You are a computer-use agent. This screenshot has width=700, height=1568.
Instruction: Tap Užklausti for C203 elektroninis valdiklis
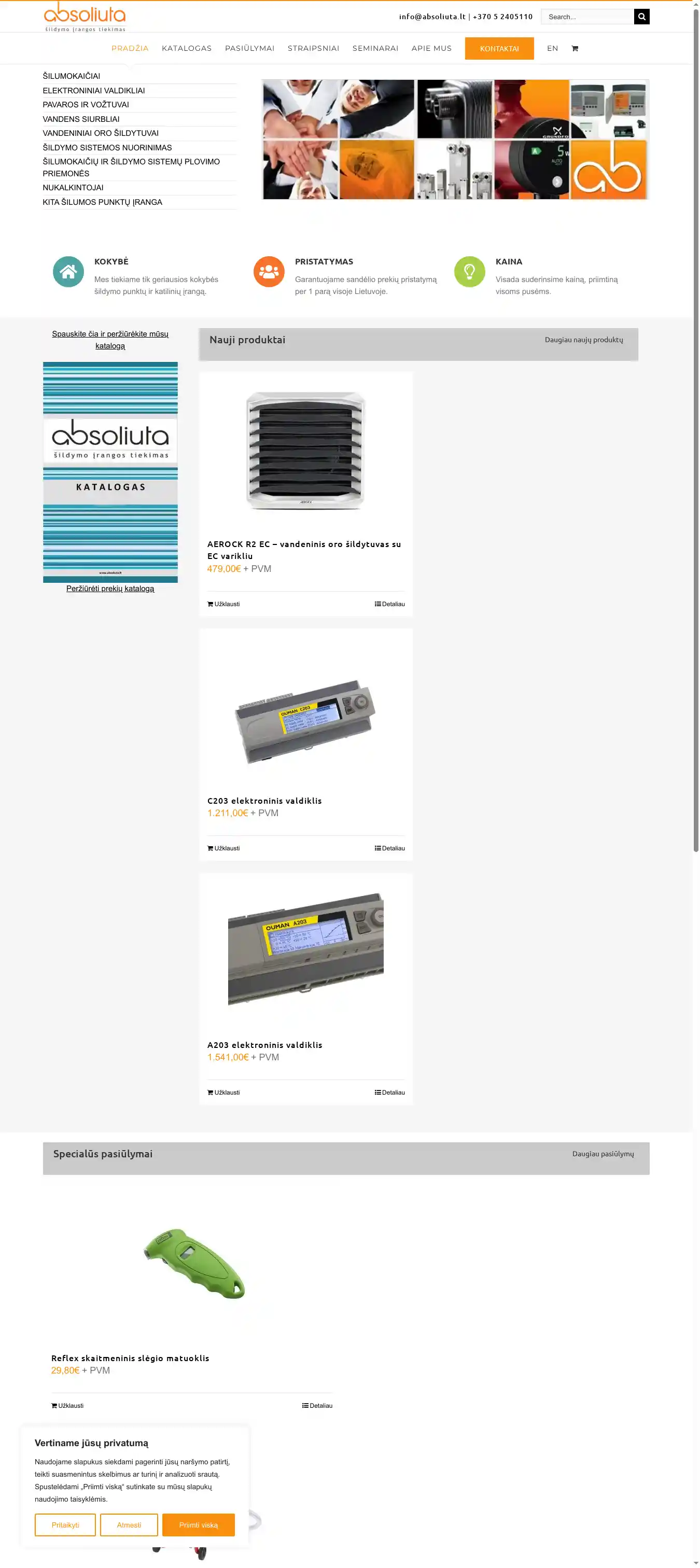tap(224, 848)
